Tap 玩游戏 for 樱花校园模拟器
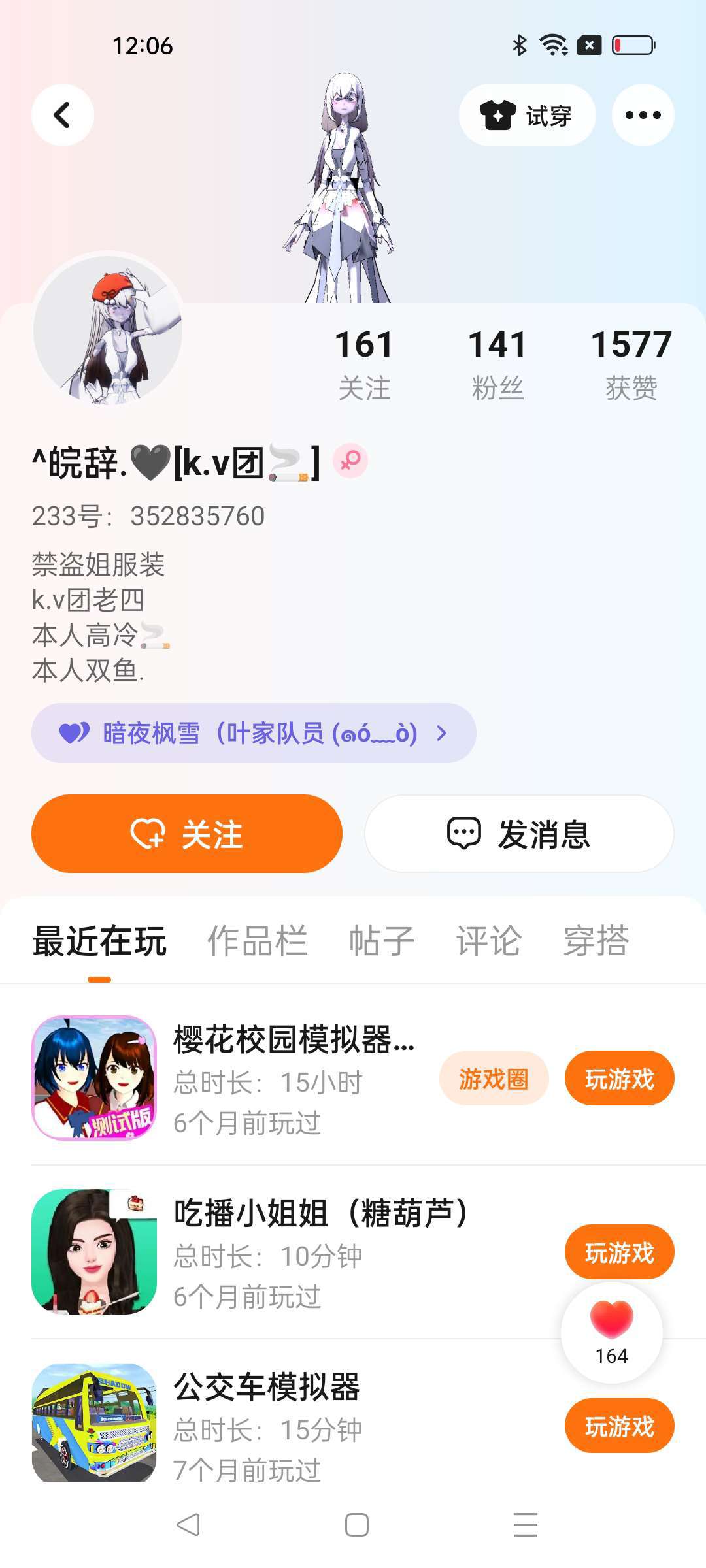The width and height of the screenshot is (706, 1568). [x=619, y=1078]
